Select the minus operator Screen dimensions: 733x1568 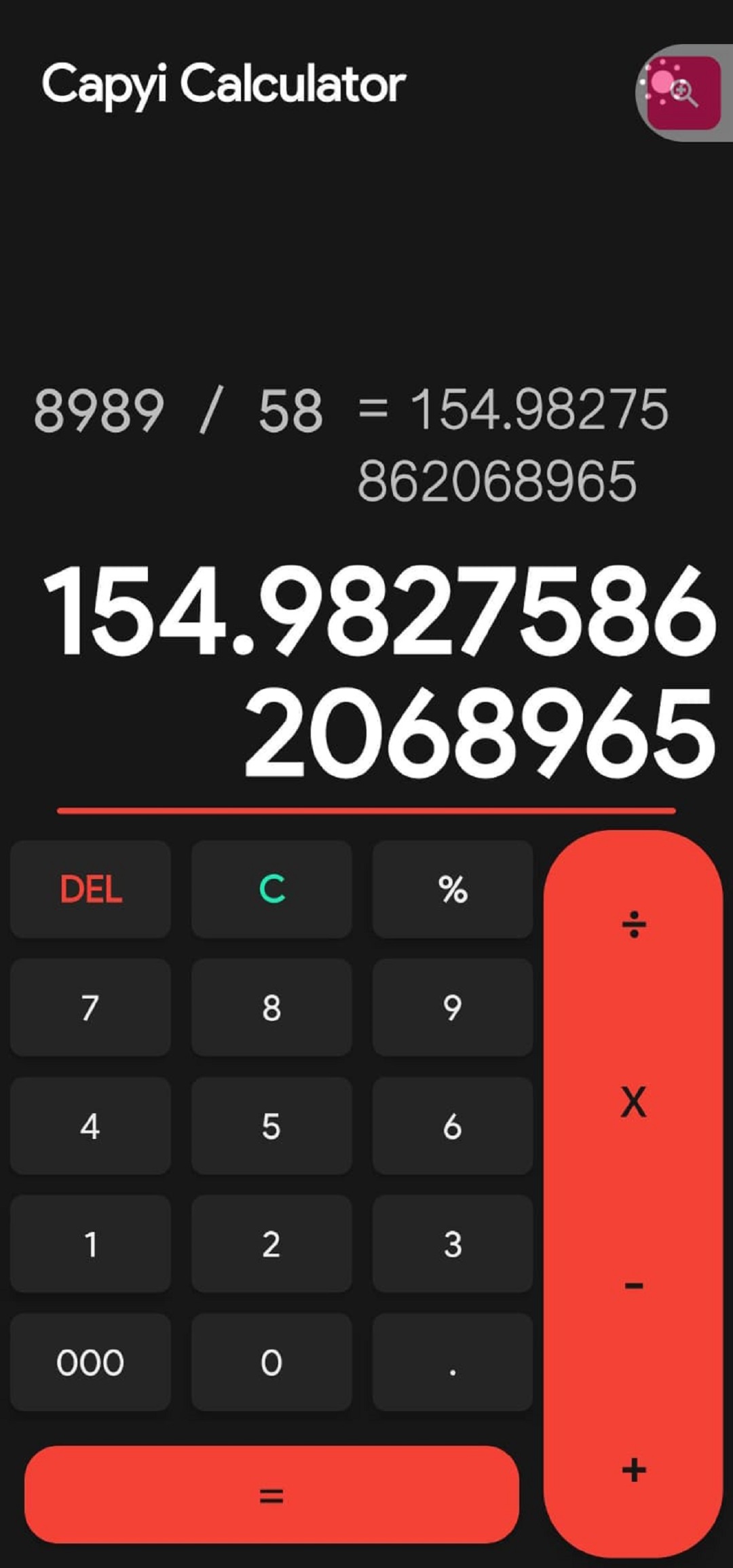[x=633, y=1285]
